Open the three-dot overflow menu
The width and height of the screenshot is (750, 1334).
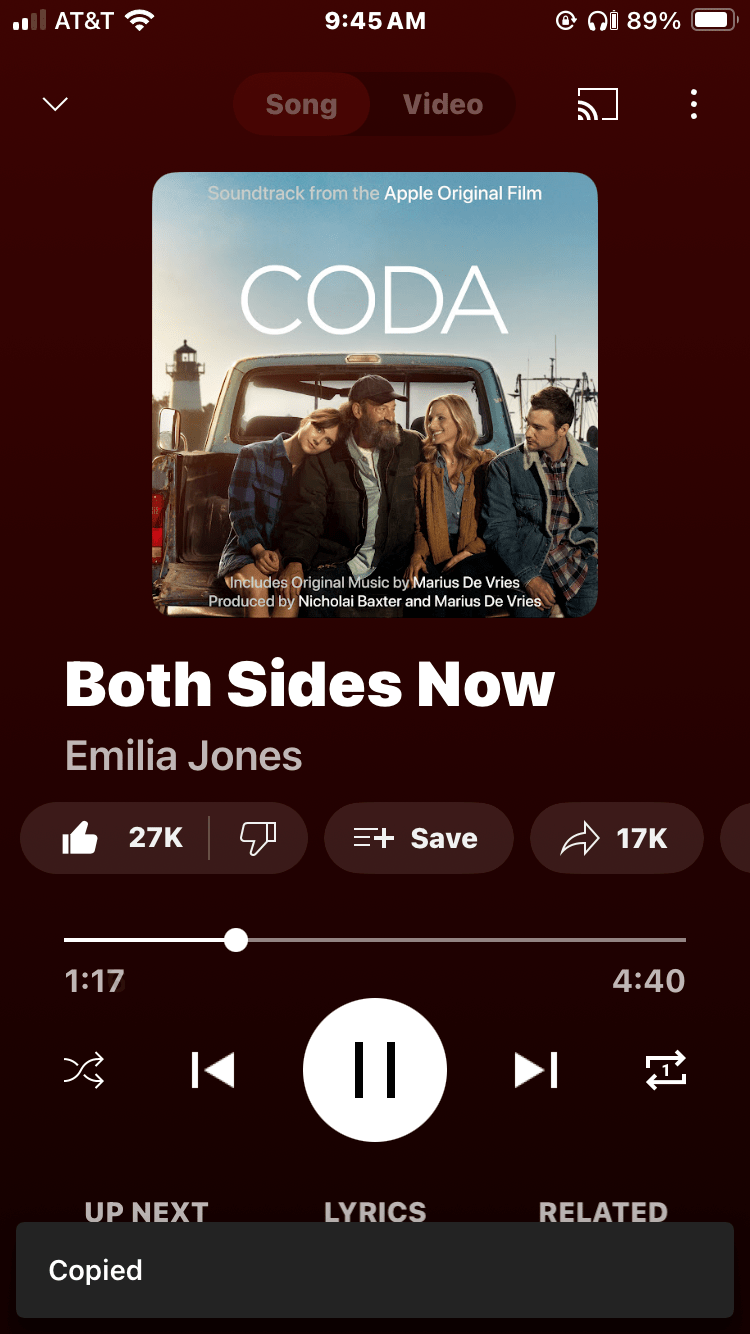point(694,104)
